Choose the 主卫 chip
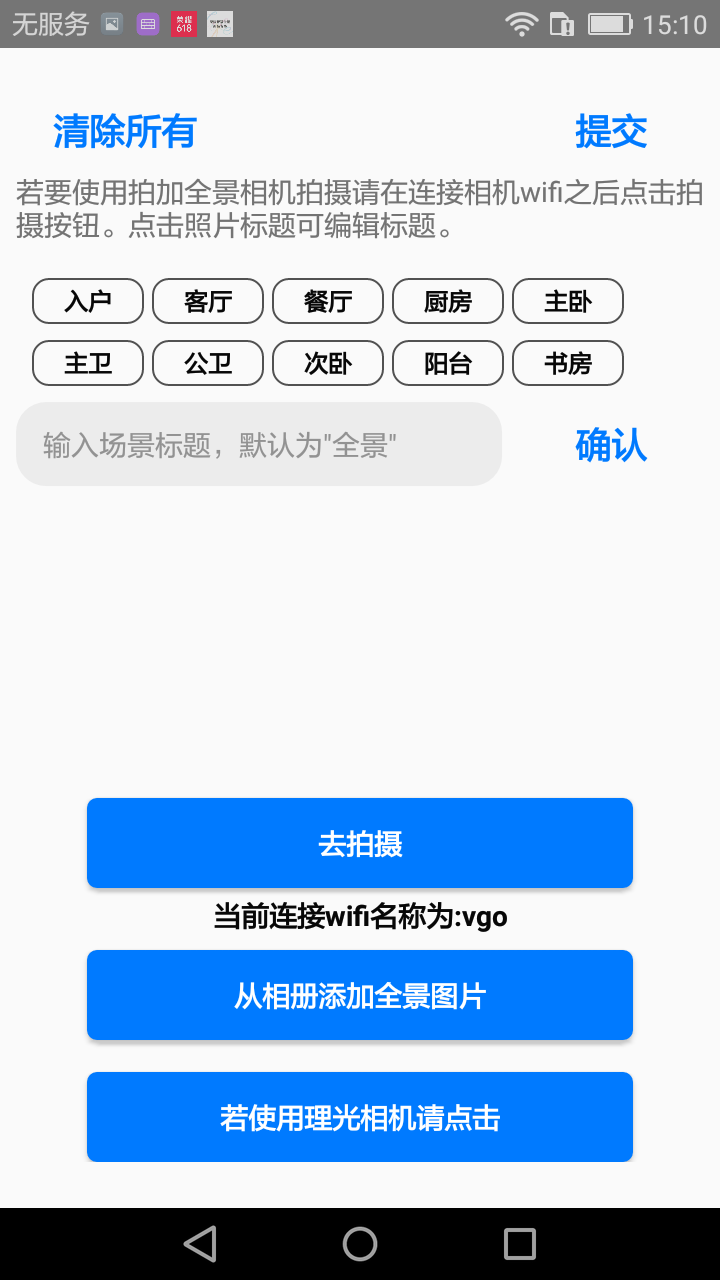Viewport: 720px width, 1280px height. pyautogui.click(x=88, y=363)
